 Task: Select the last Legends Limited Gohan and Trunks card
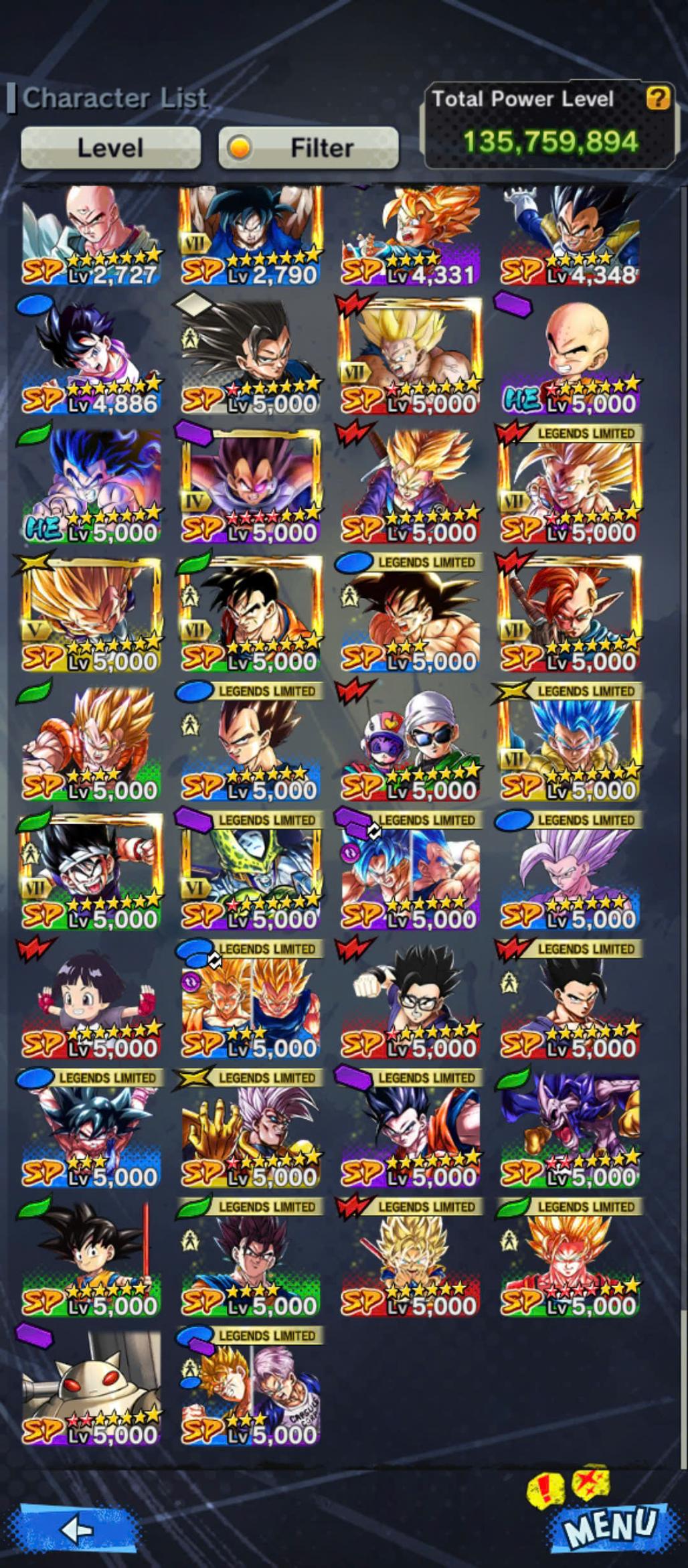(251, 1386)
